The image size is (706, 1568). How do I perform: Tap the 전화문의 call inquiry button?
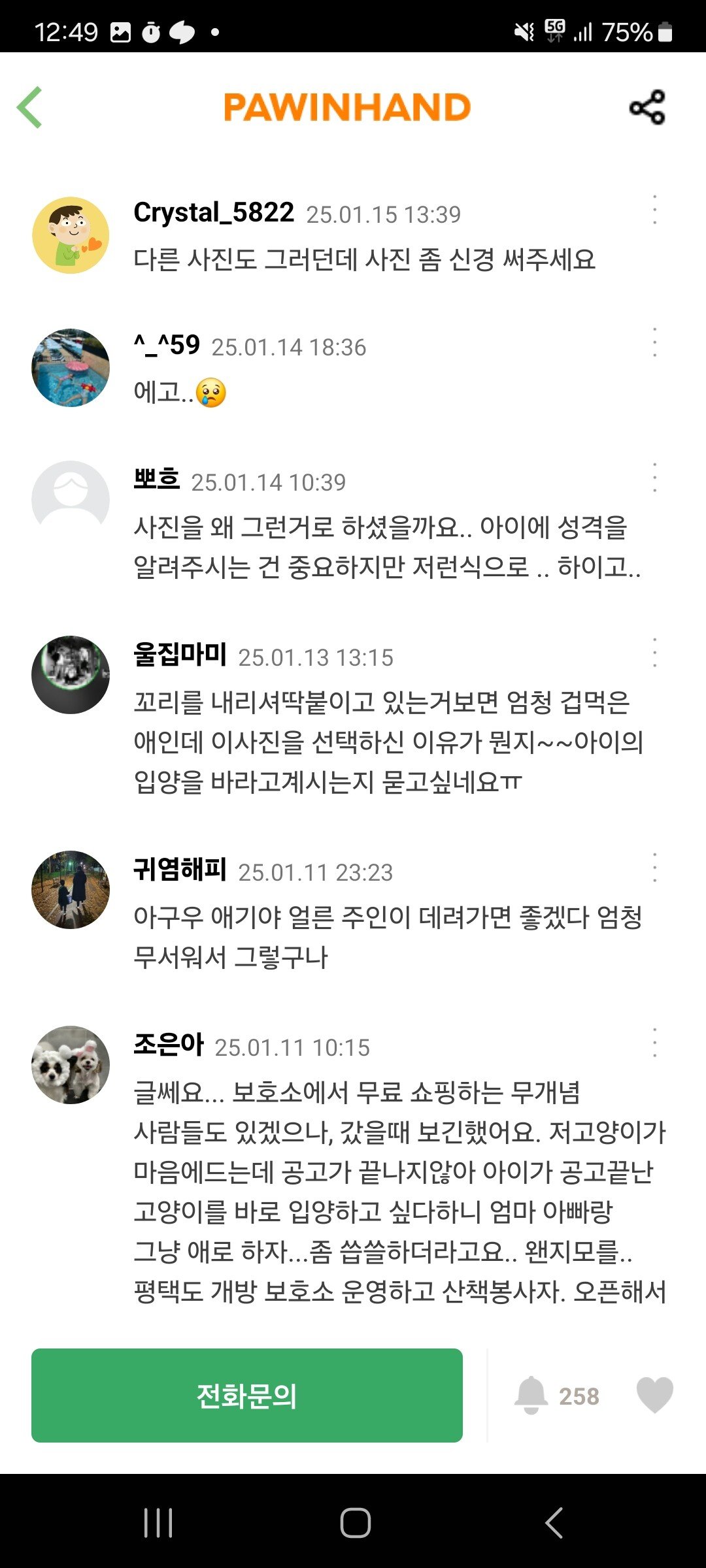coord(246,1396)
